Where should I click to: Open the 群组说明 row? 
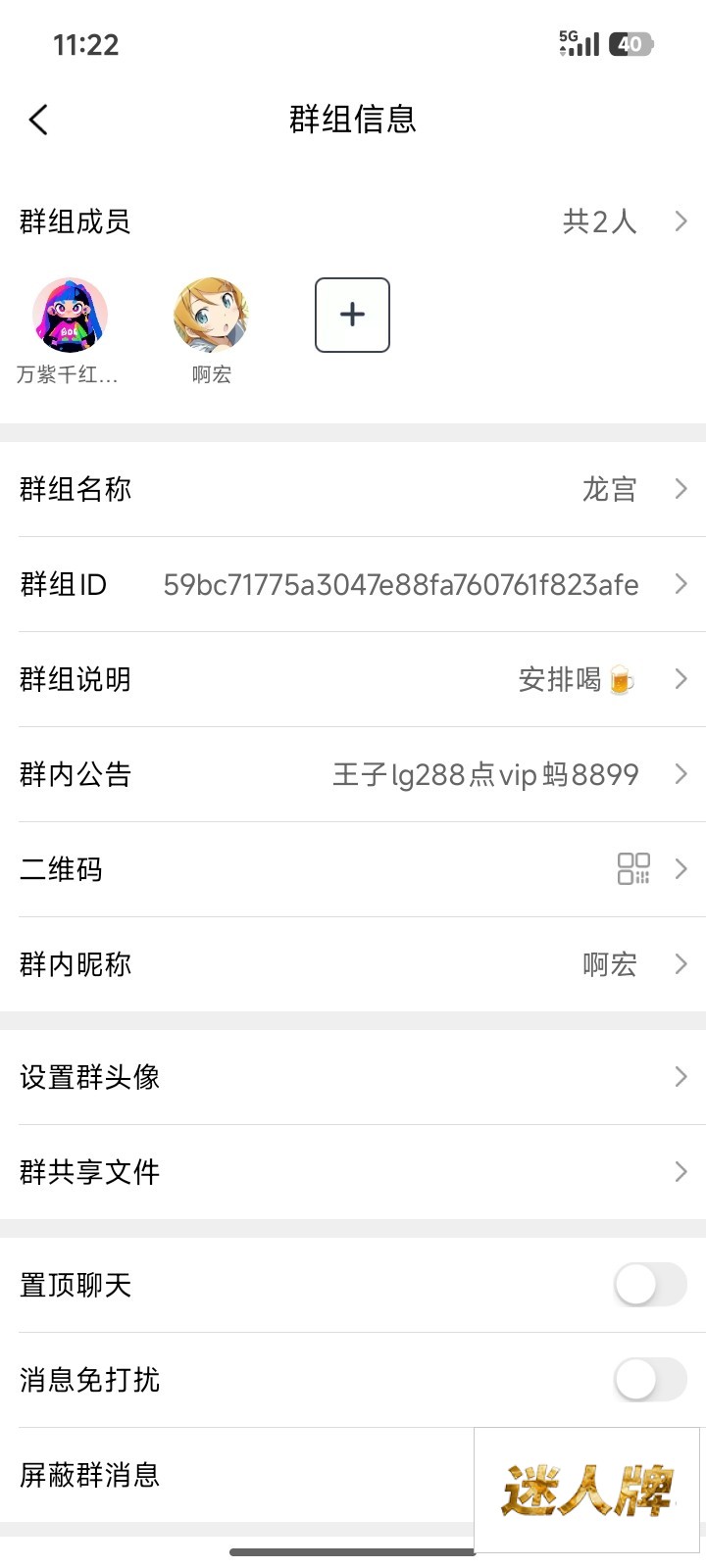[353, 679]
